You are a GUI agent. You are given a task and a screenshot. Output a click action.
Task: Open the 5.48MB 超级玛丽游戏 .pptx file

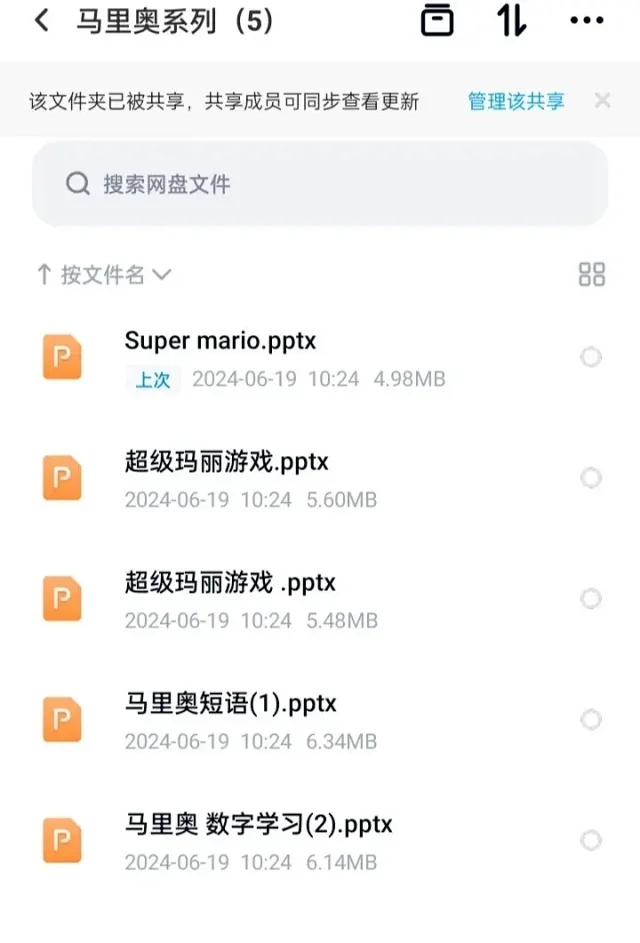[230, 584]
